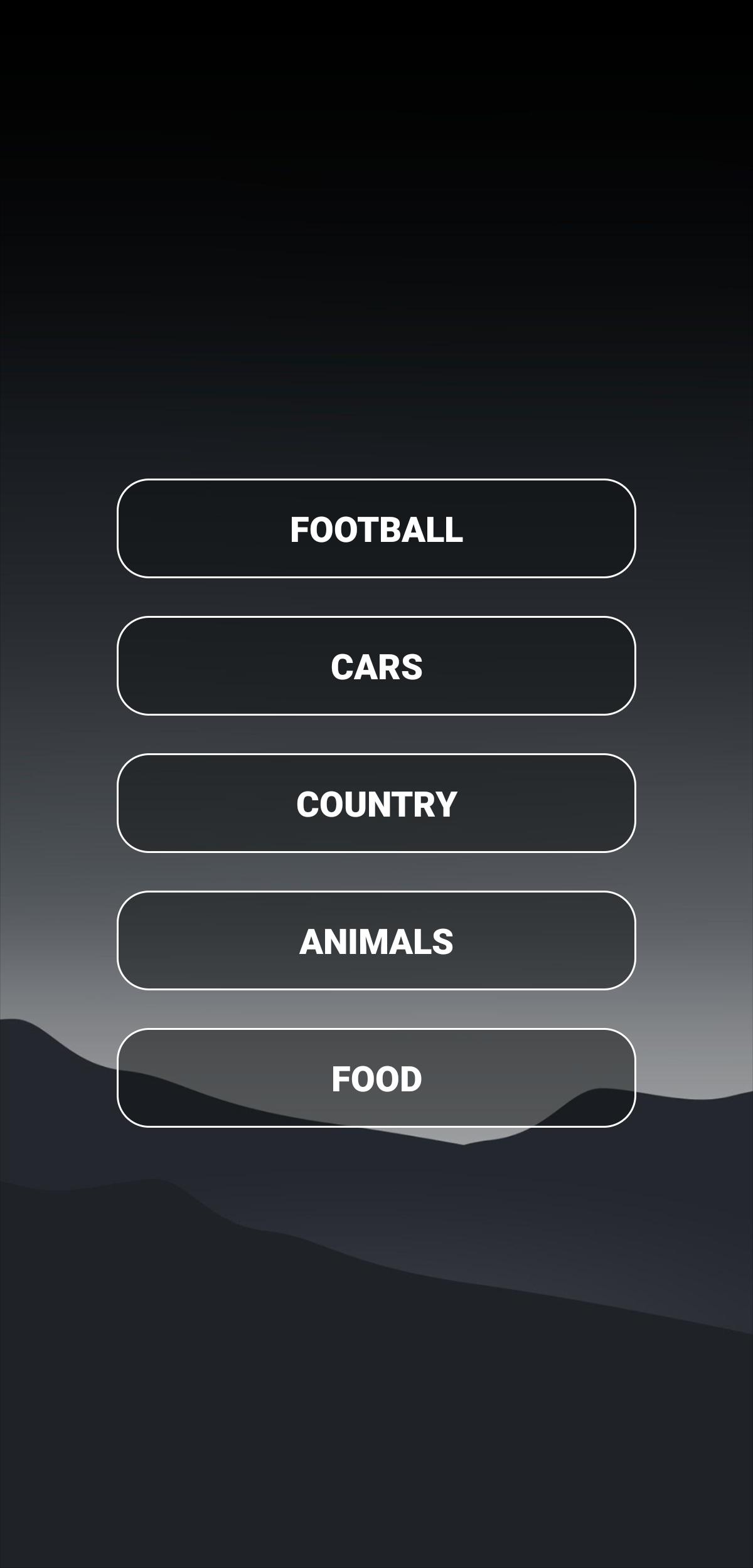Image resolution: width=753 pixels, height=1568 pixels.
Task: Select the FOOTBALL category
Action: click(x=376, y=529)
